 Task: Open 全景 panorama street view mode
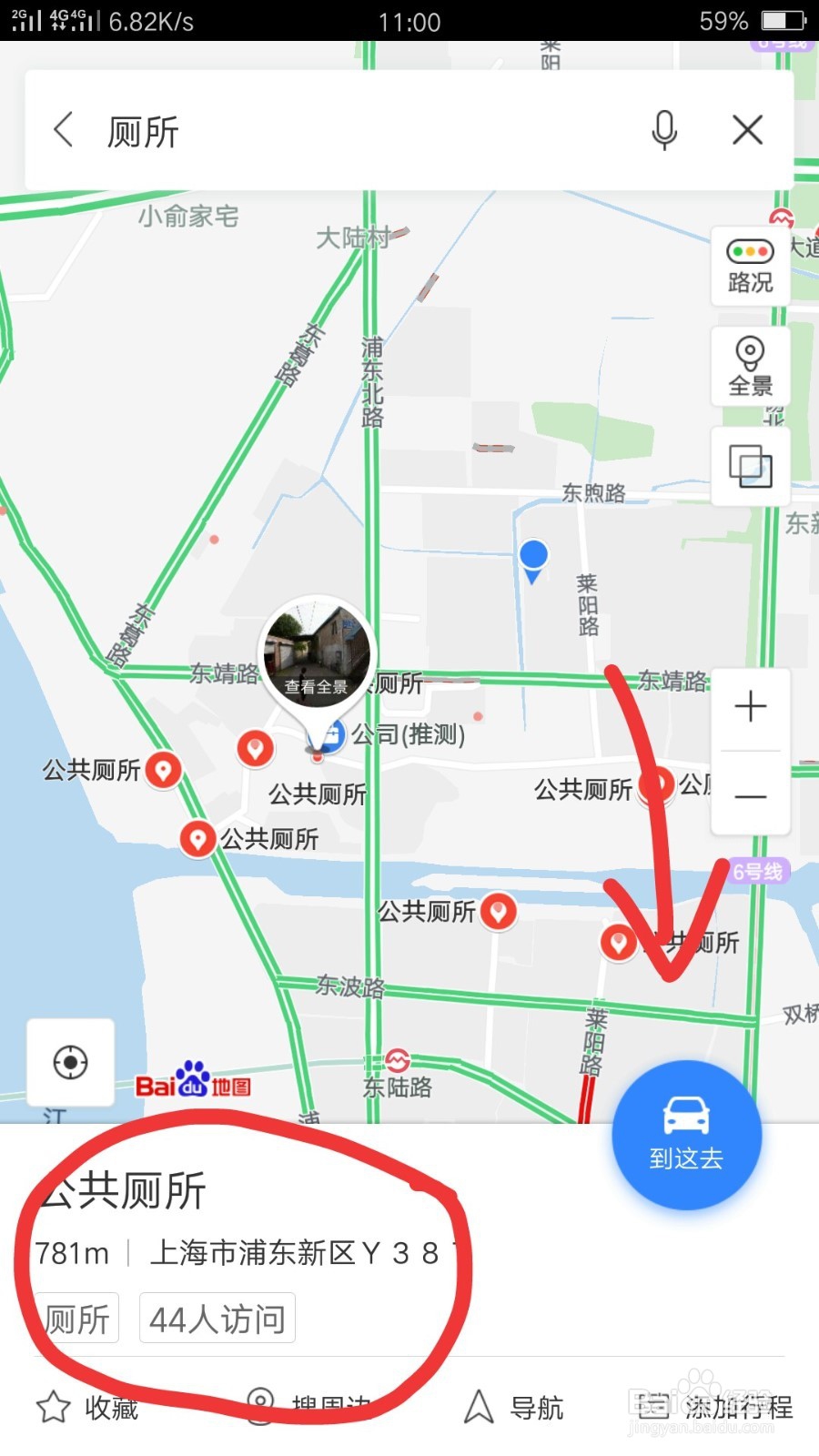tap(749, 364)
